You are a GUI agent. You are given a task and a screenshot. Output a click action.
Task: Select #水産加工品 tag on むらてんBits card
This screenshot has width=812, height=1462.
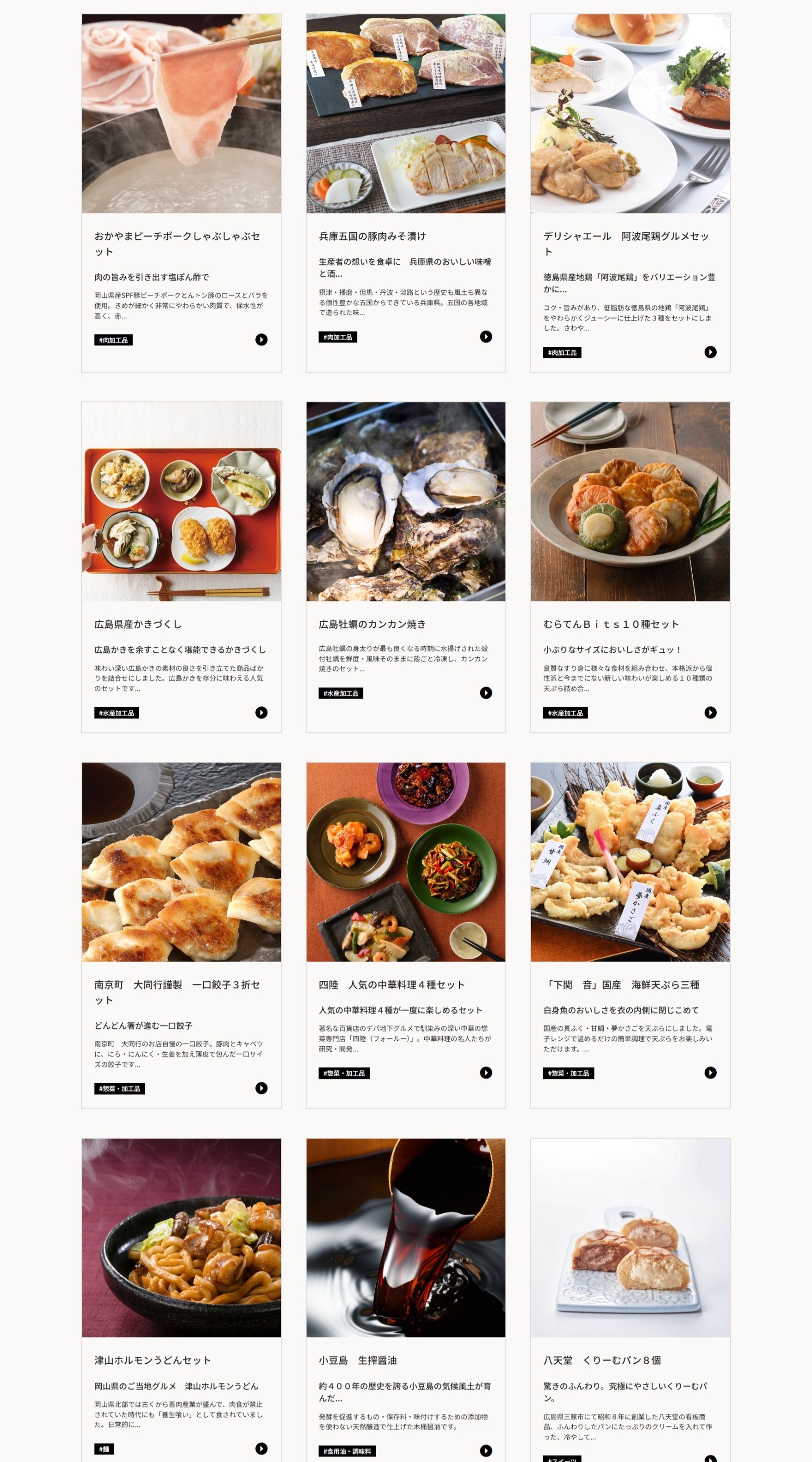coord(565,713)
